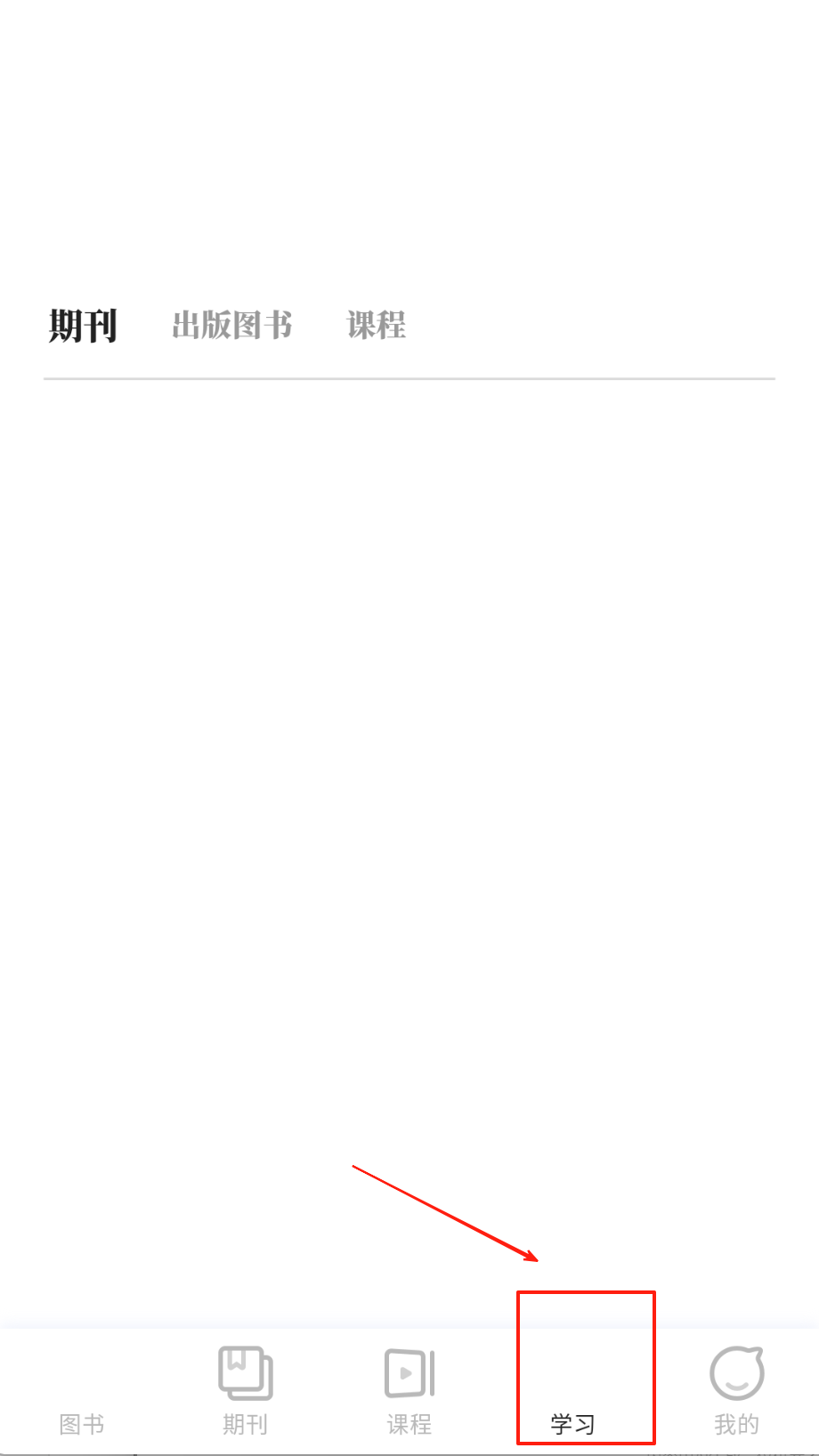Screen dimensions: 819x1456
Task: Open the 课程 top tab
Action: 377,326
